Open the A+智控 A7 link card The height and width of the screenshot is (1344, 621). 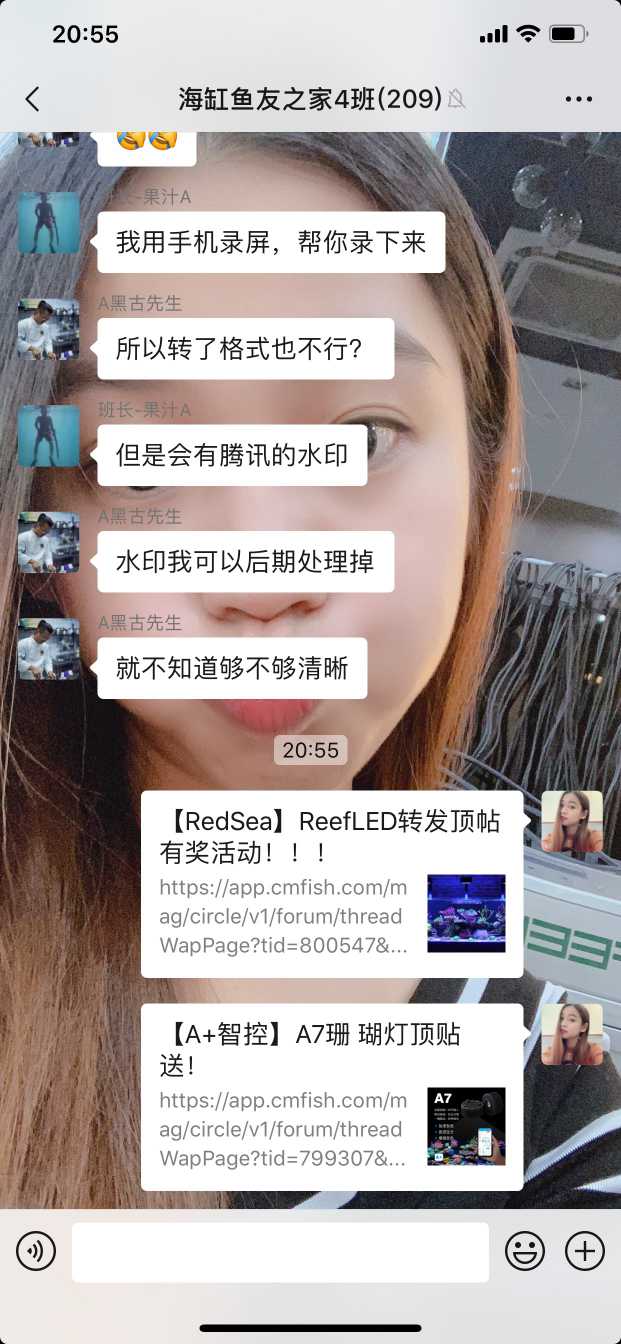(331, 1096)
